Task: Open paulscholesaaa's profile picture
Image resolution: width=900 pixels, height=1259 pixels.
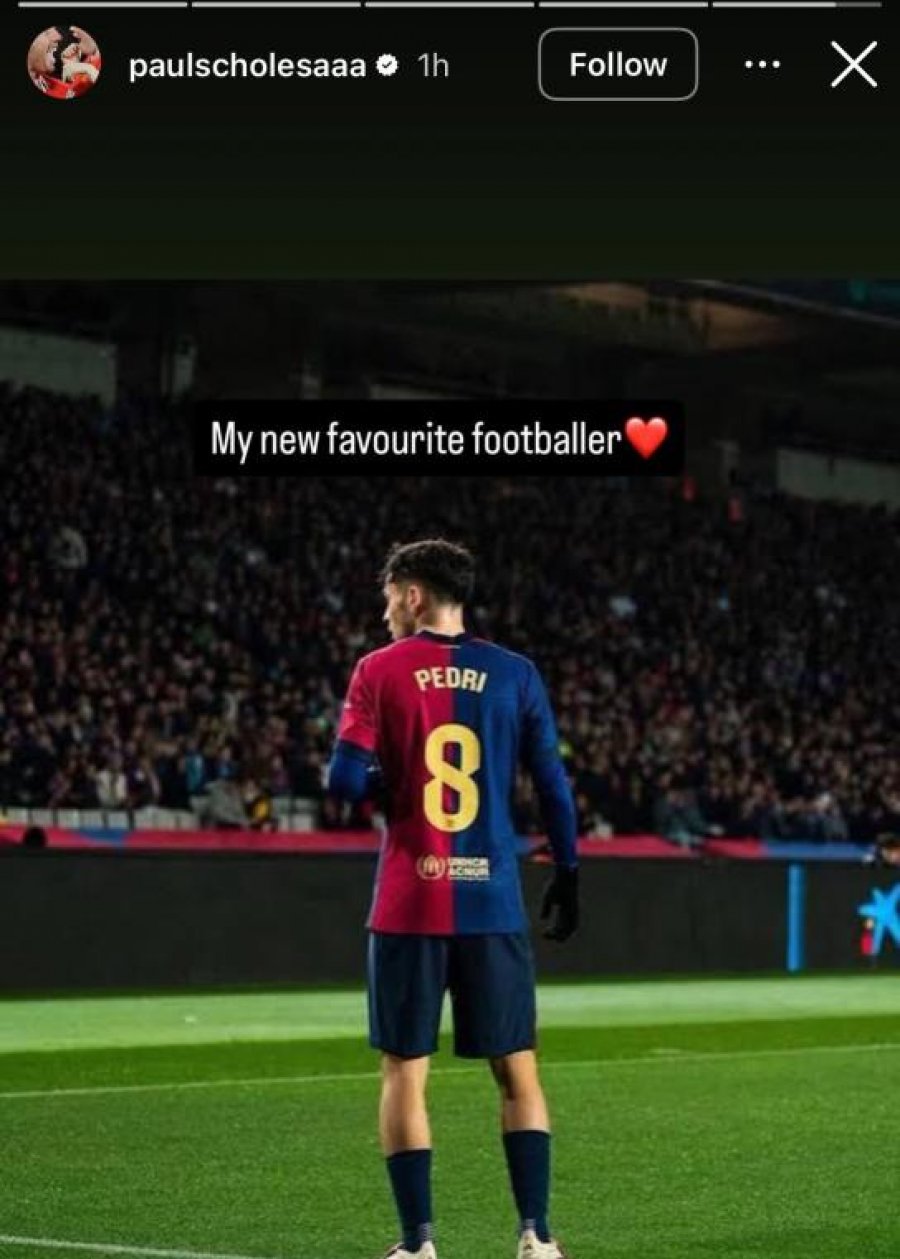Action: click(x=64, y=62)
